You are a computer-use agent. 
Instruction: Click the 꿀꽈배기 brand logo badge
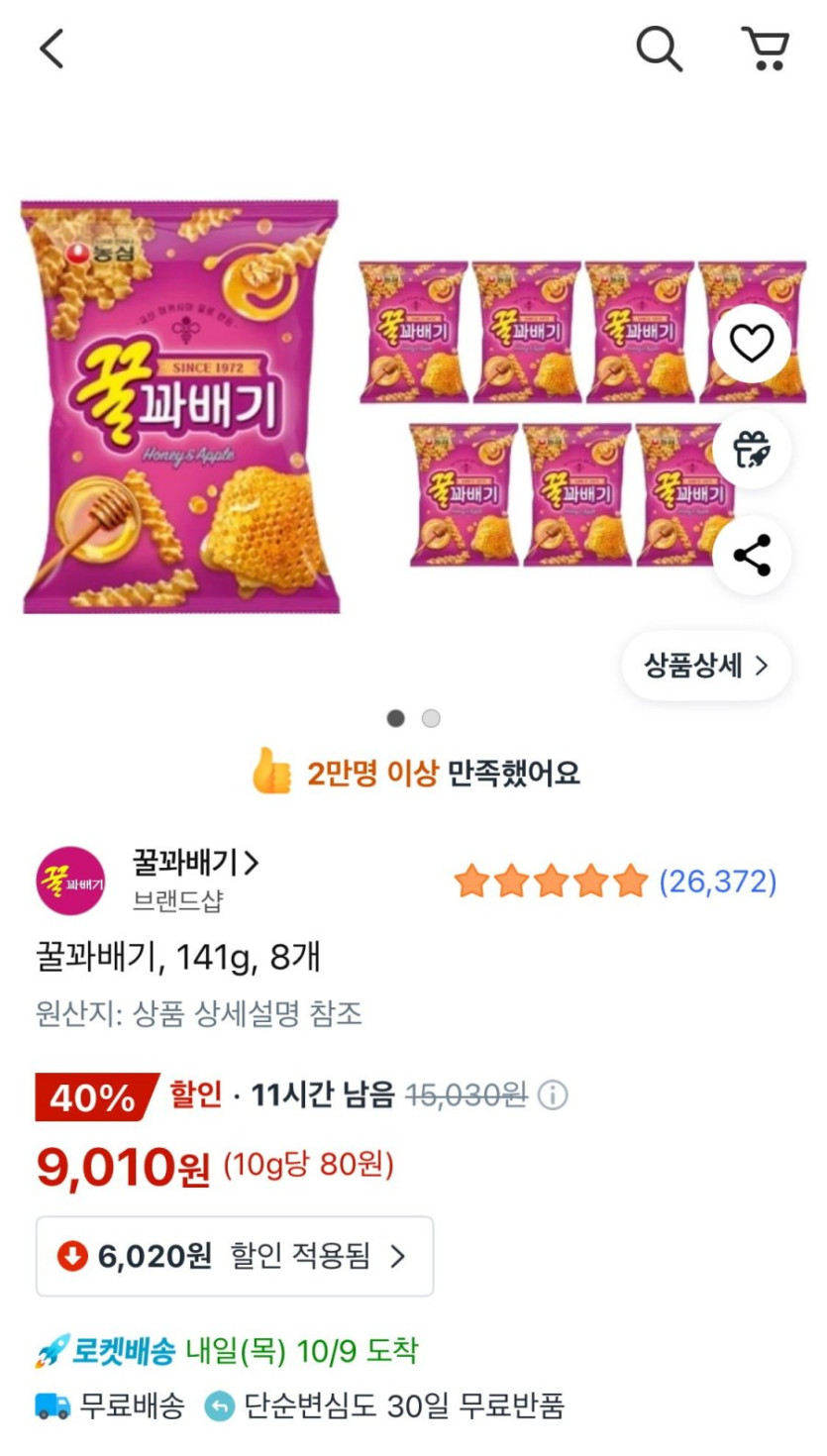[x=71, y=880]
